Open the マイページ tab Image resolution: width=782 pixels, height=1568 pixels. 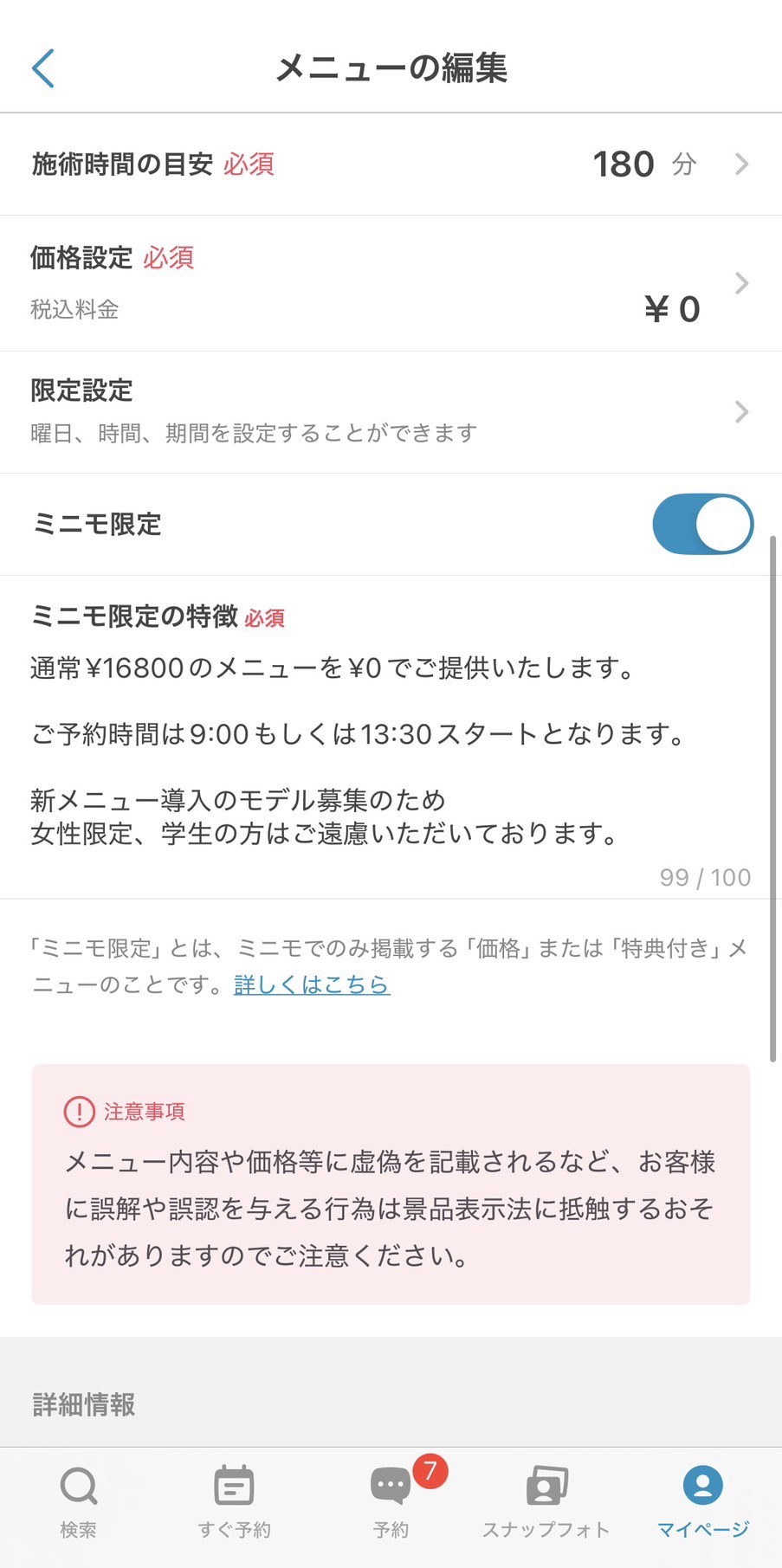click(x=702, y=1502)
